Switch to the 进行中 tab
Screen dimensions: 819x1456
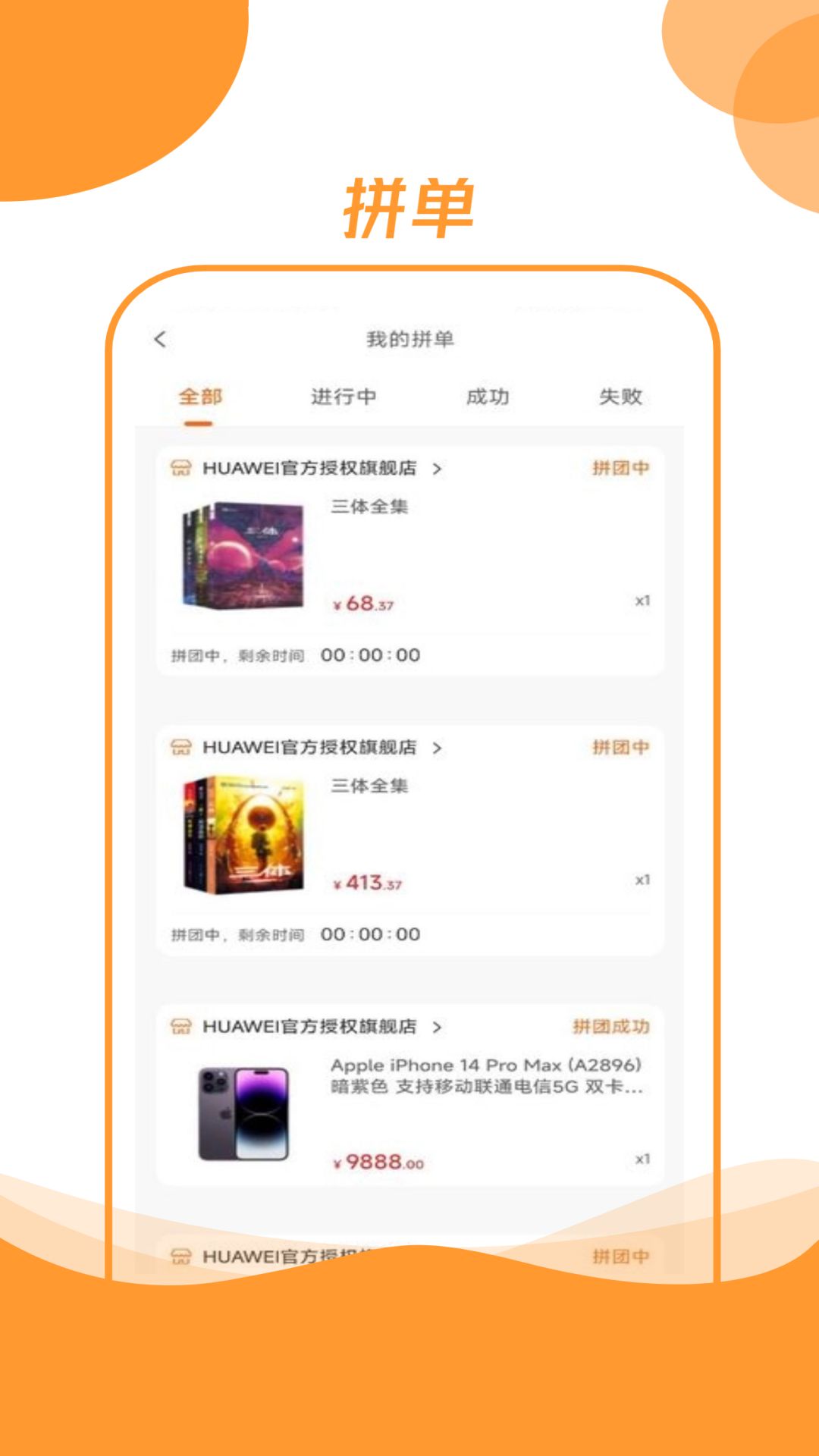tap(345, 395)
